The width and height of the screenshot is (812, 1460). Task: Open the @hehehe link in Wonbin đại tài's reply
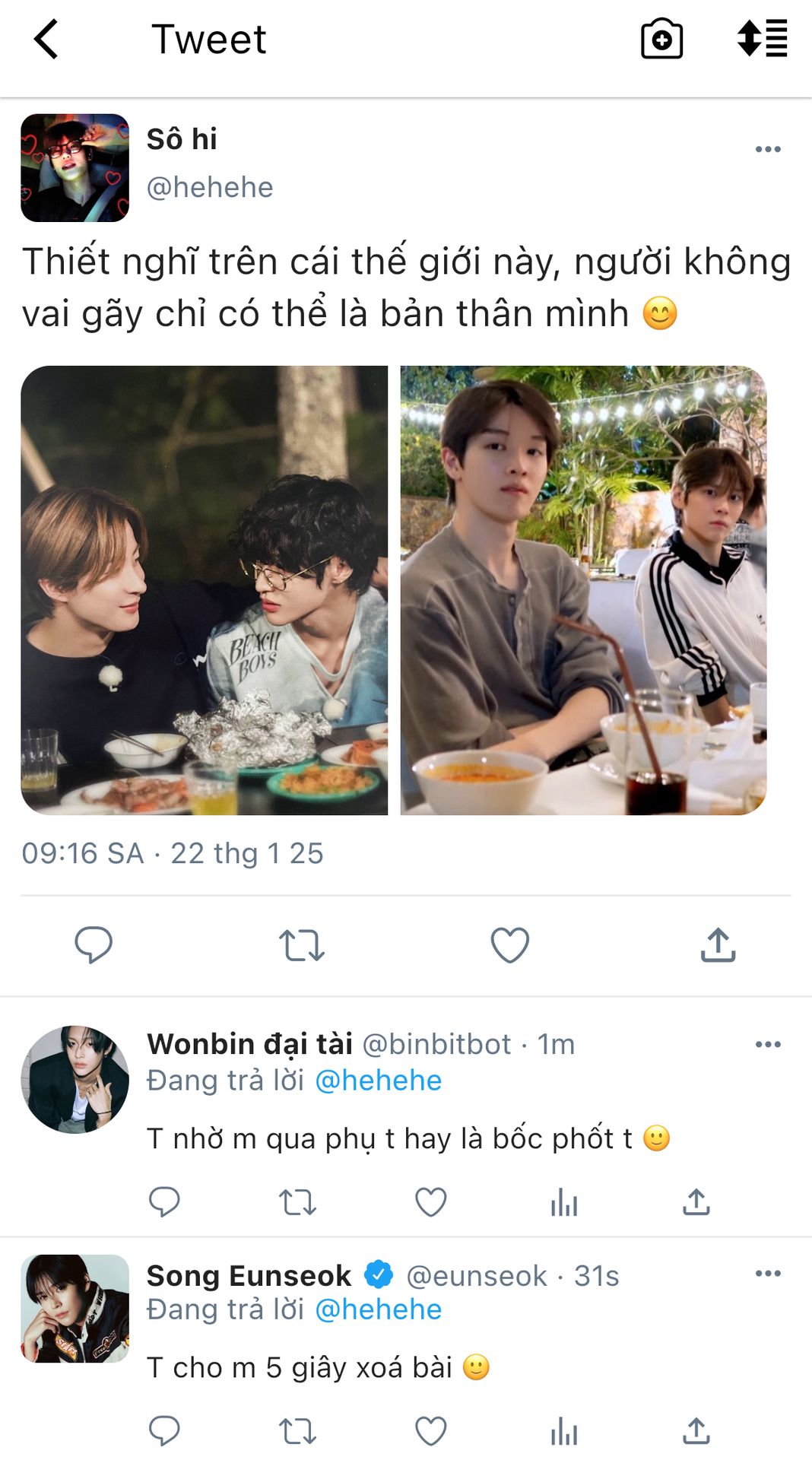coord(378,1080)
